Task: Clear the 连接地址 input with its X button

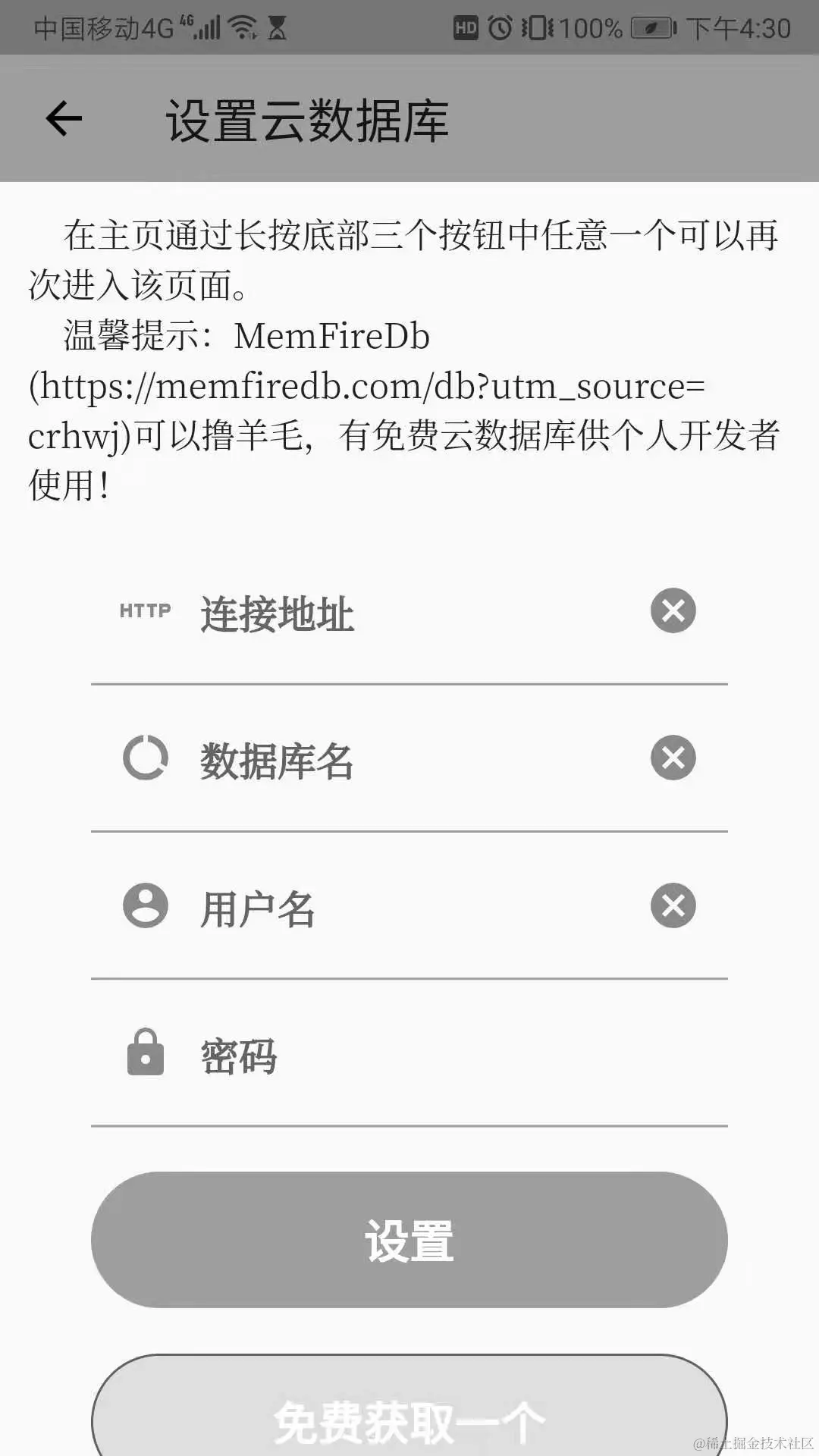Action: (672, 611)
